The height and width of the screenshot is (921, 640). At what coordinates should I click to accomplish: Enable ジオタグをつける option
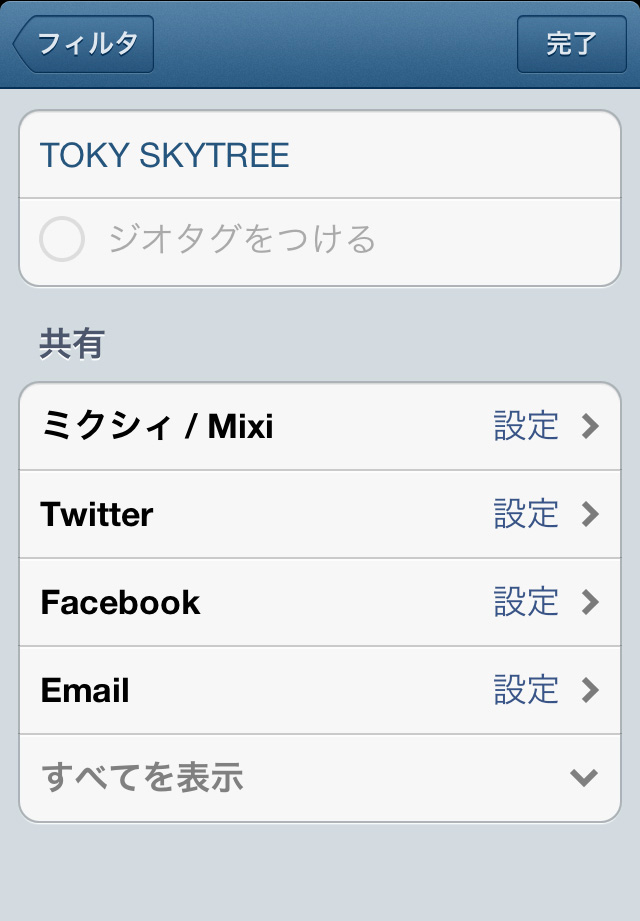click(x=62, y=240)
